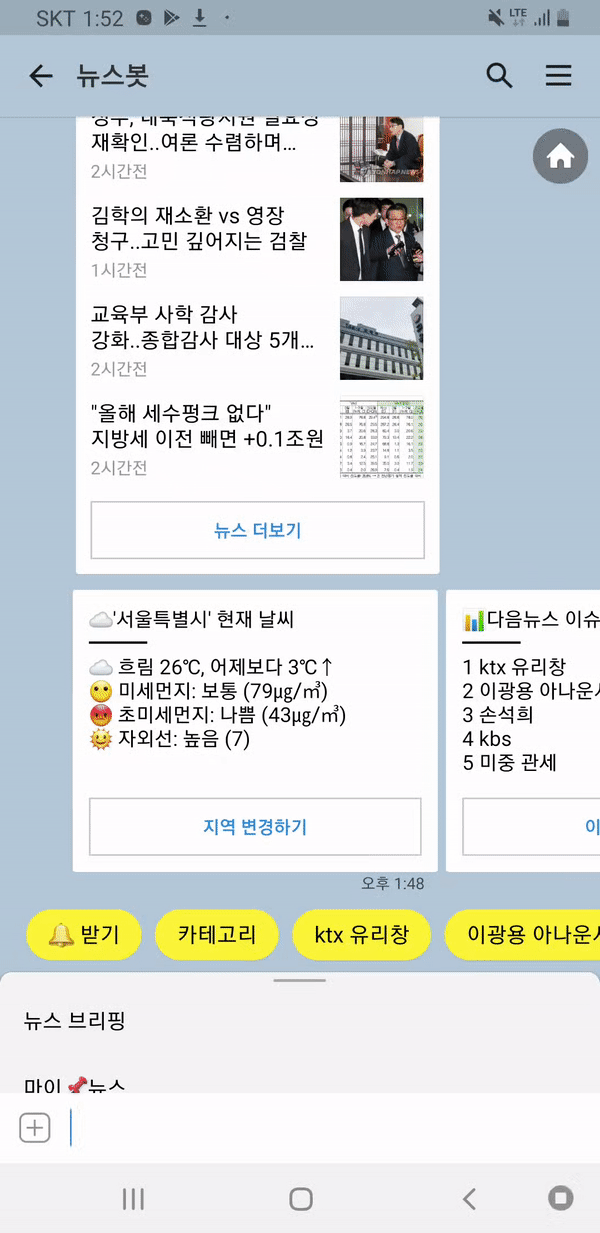Go back from 뉴스봇 chat
Screen dimensions: 600x1233
click(40, 76)
